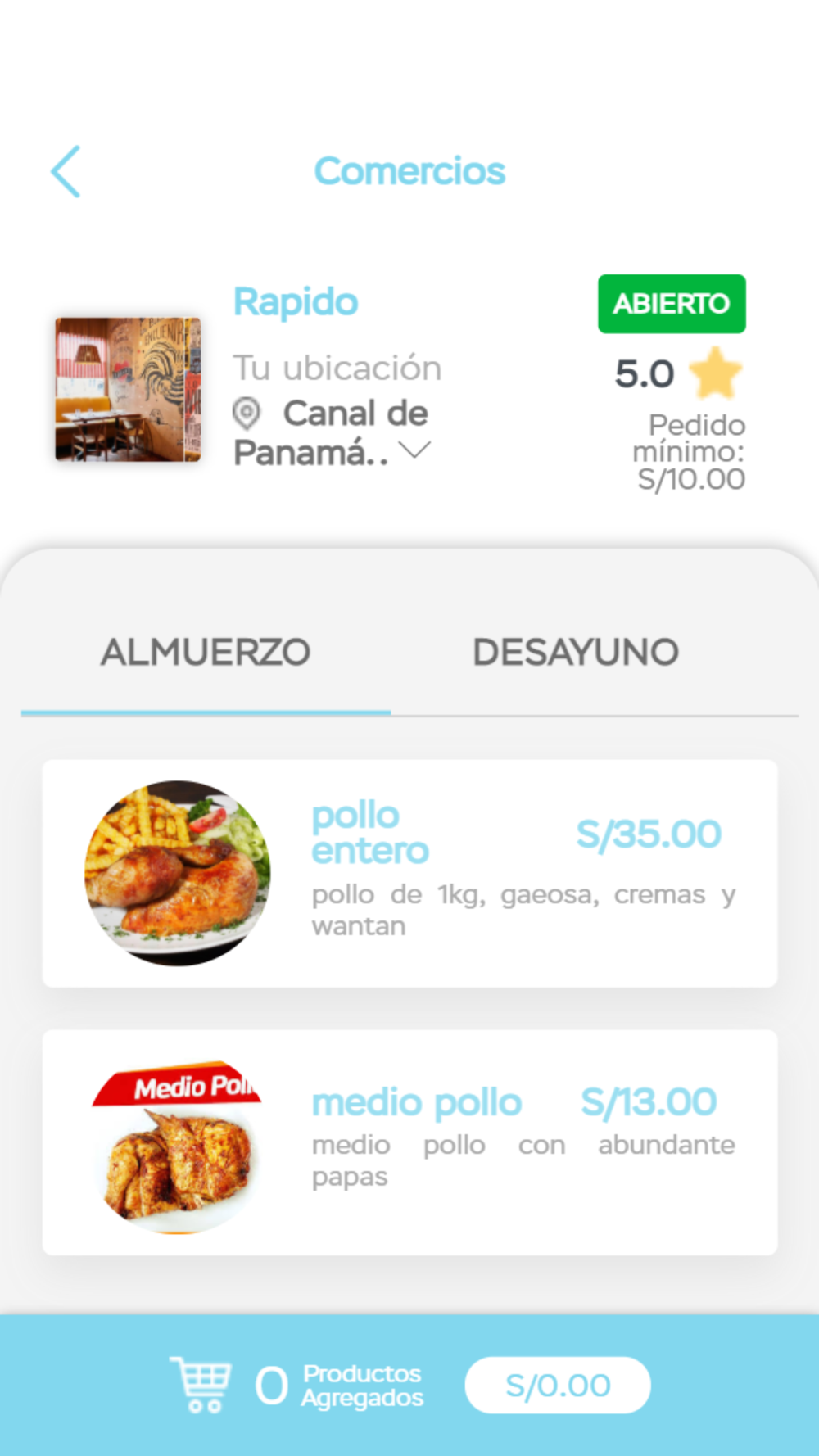Image resolution: width=819 pixels, height=1456 pixels.
Task: Open the pollo entero item
Action: click(409, 873)
